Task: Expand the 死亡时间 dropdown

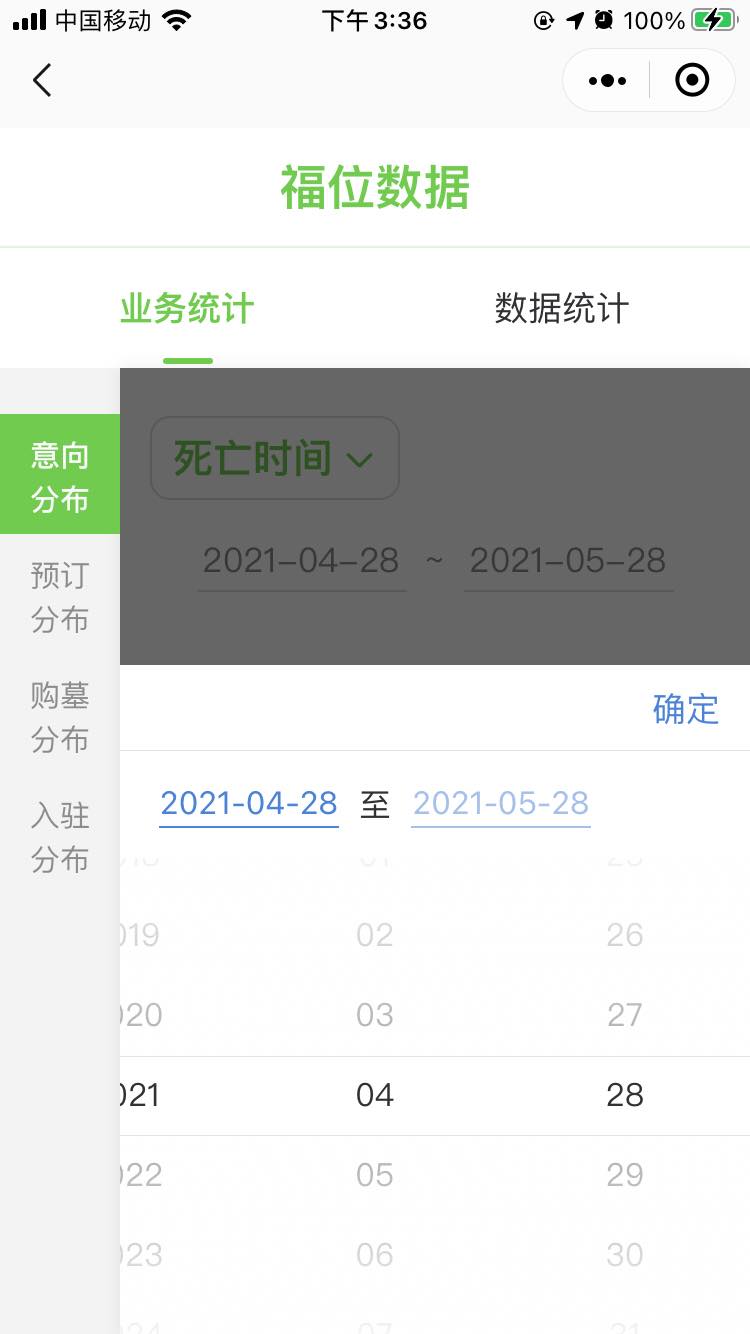Action: [x=275, y=458]
